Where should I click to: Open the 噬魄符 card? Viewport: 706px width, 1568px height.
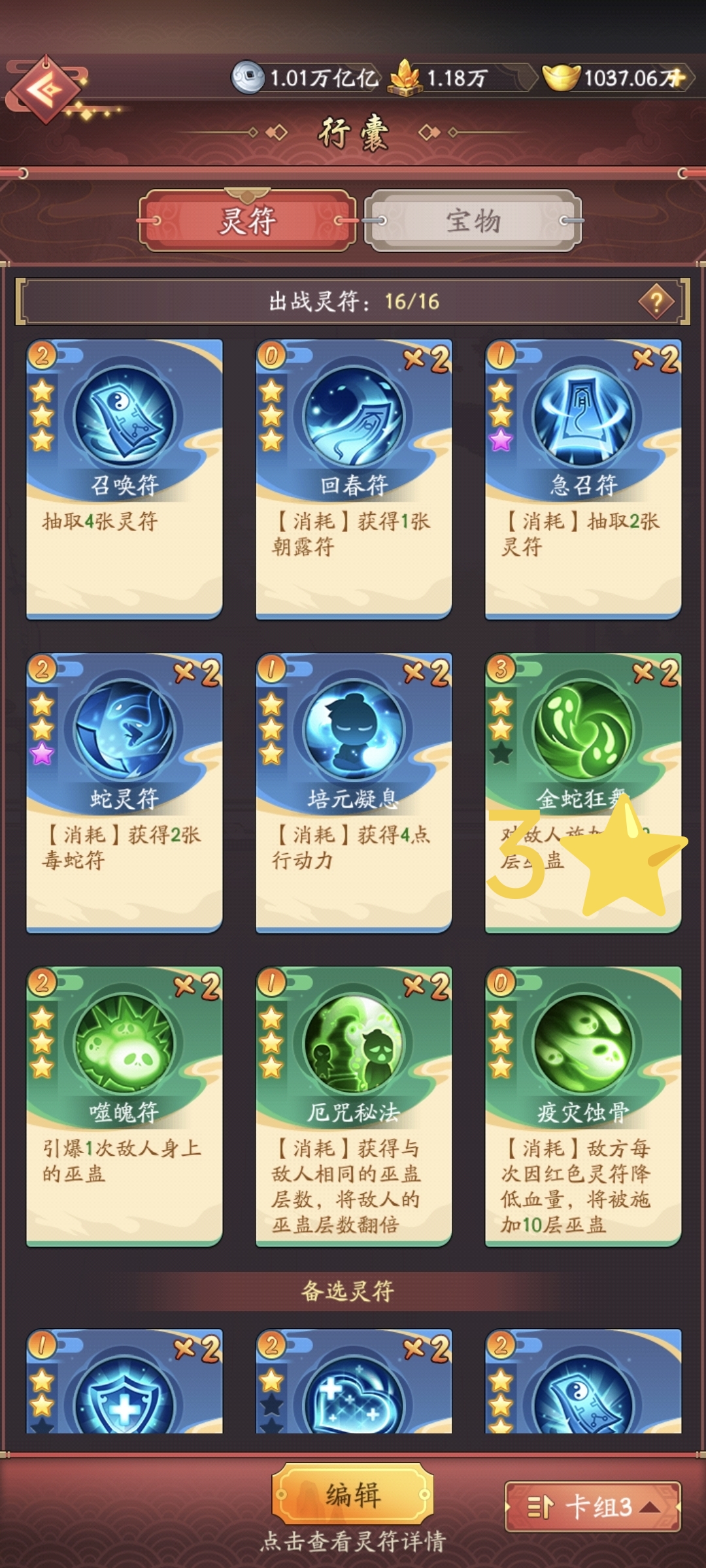point(124,1105)
